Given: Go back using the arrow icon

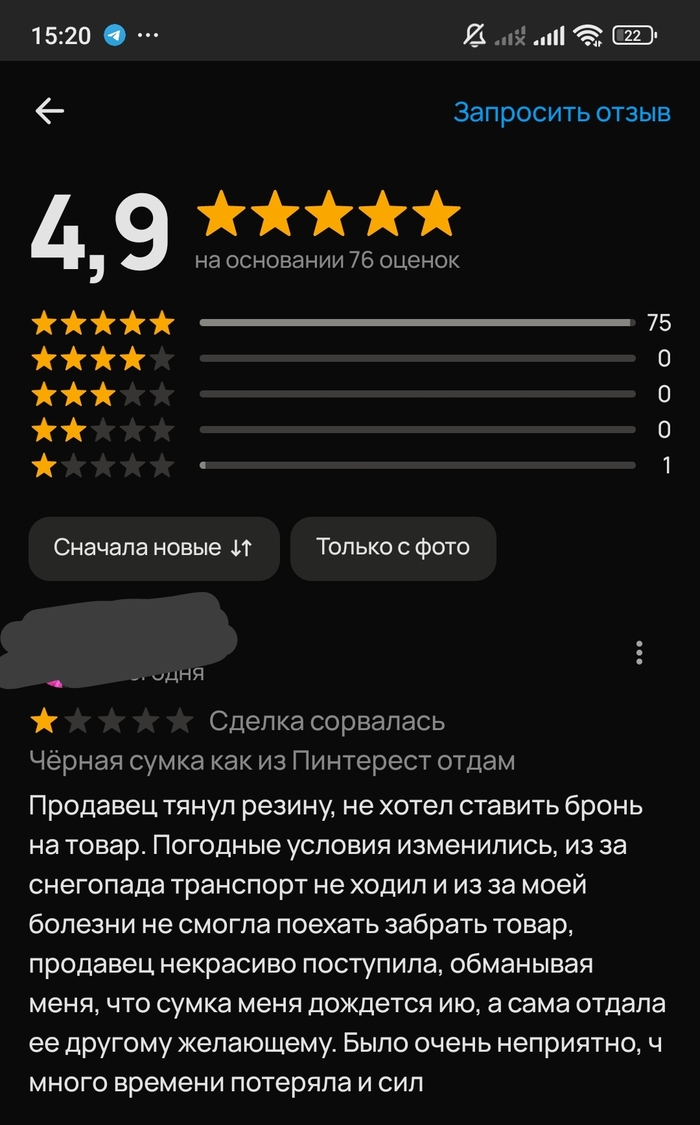Looking at the screenshot, I should tap(49, 112).
